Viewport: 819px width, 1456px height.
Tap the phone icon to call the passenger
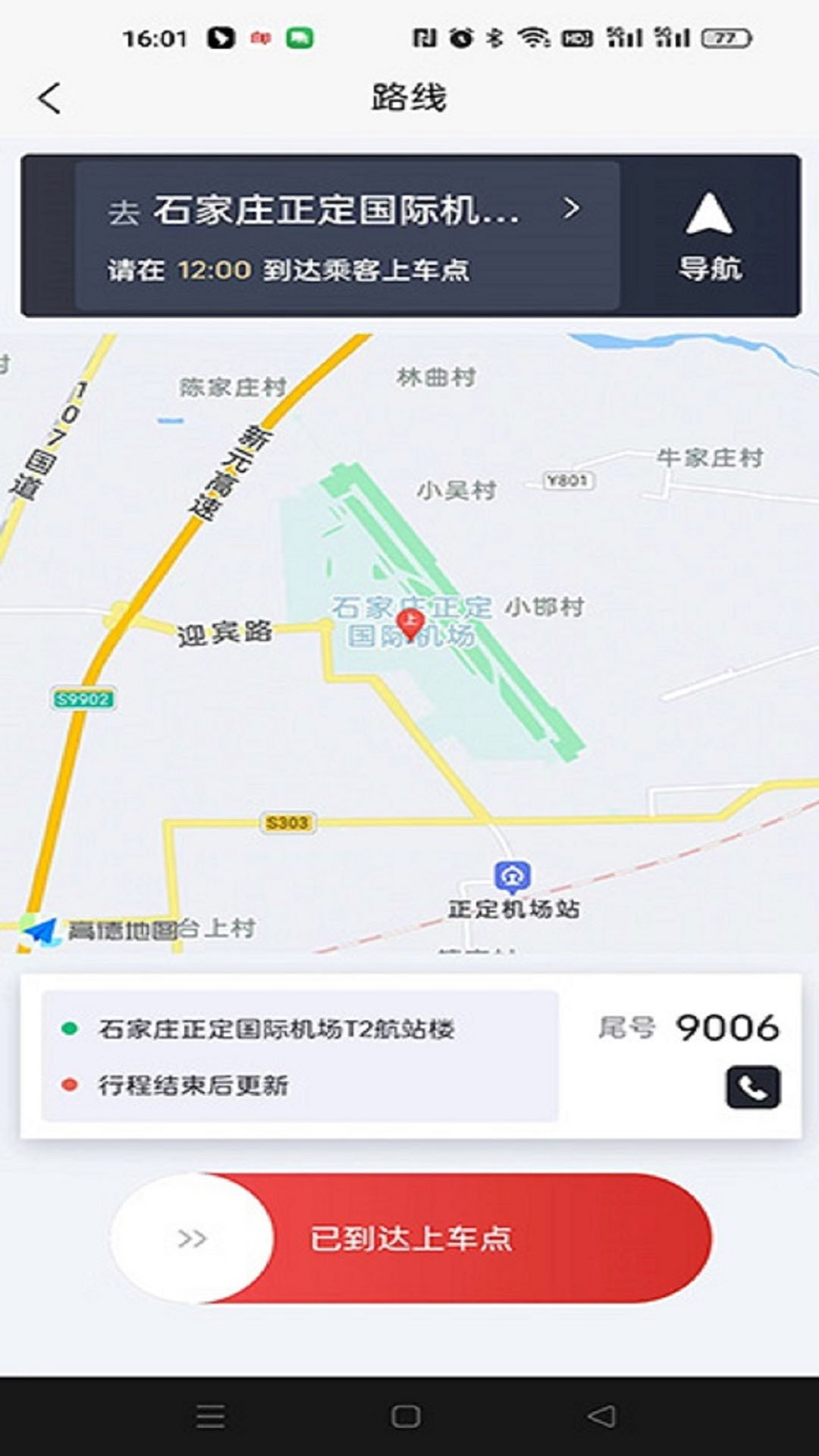pos(752,1086)
